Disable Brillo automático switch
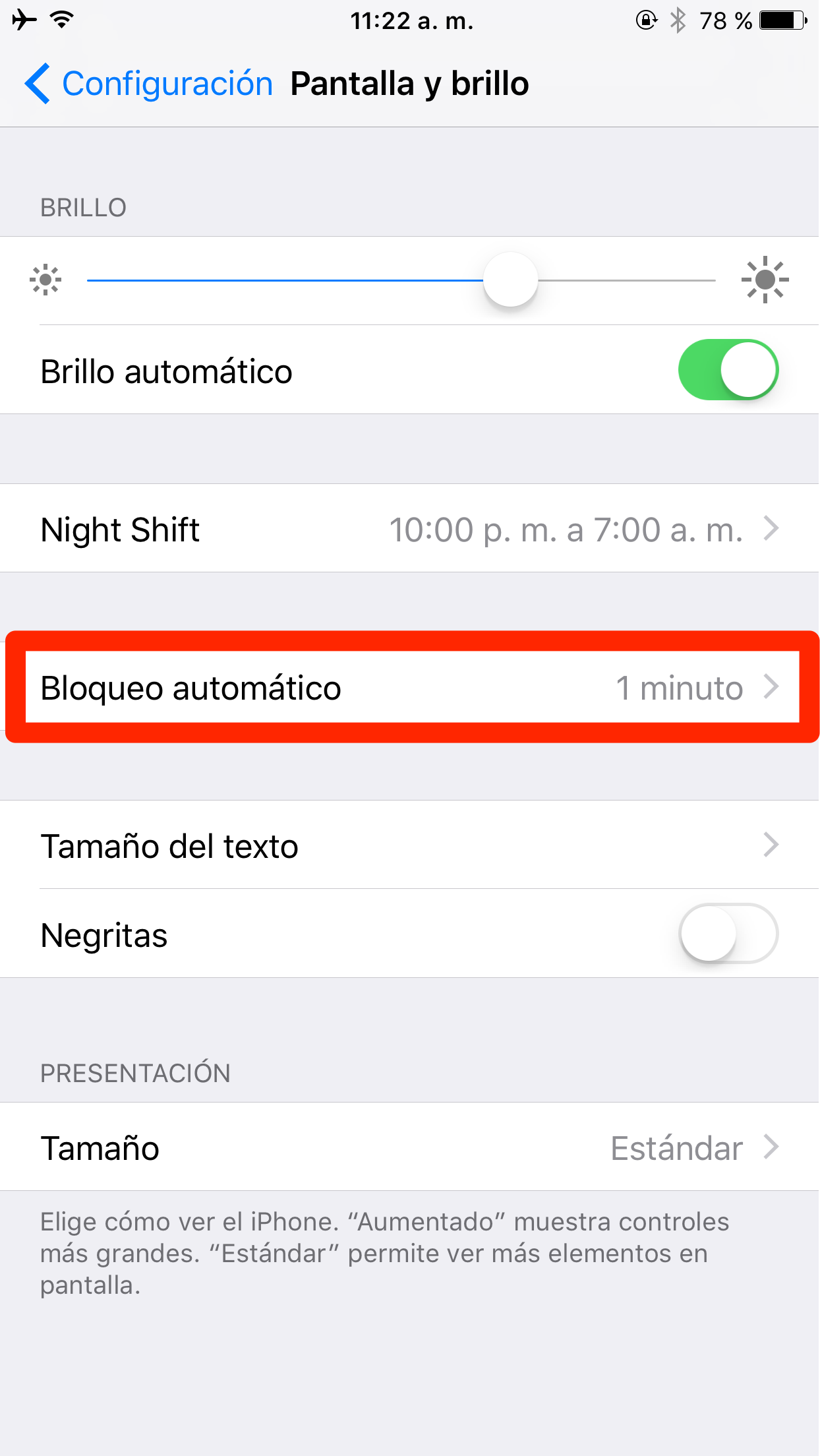Screen dimensions: 820x1456 click(728, 370)
